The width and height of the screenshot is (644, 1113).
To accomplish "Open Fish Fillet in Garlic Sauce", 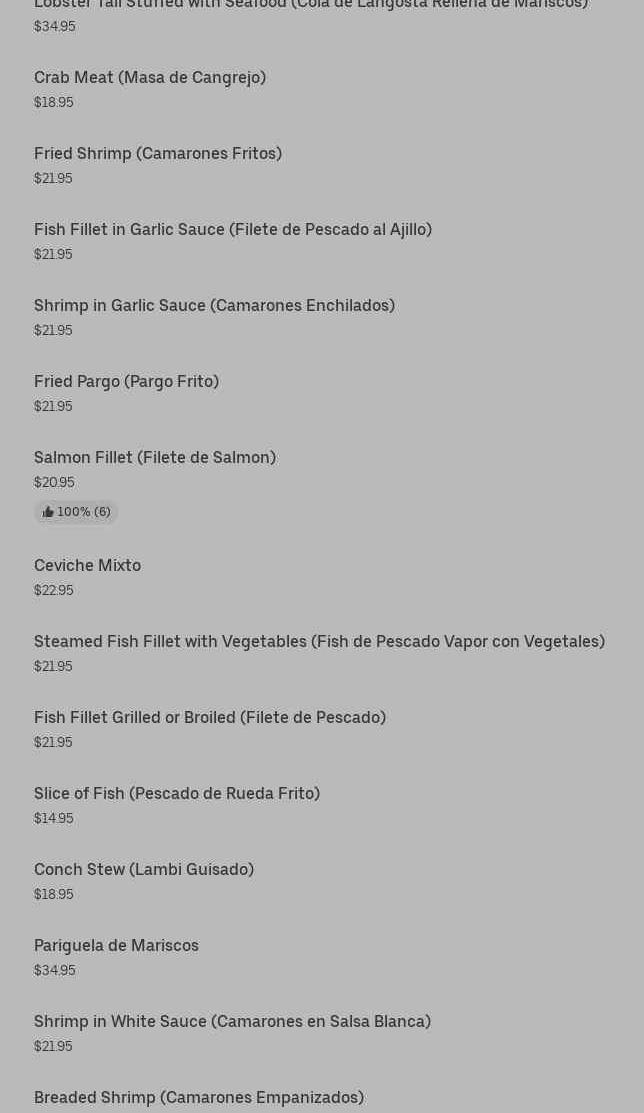I will (x=233, y=230).
